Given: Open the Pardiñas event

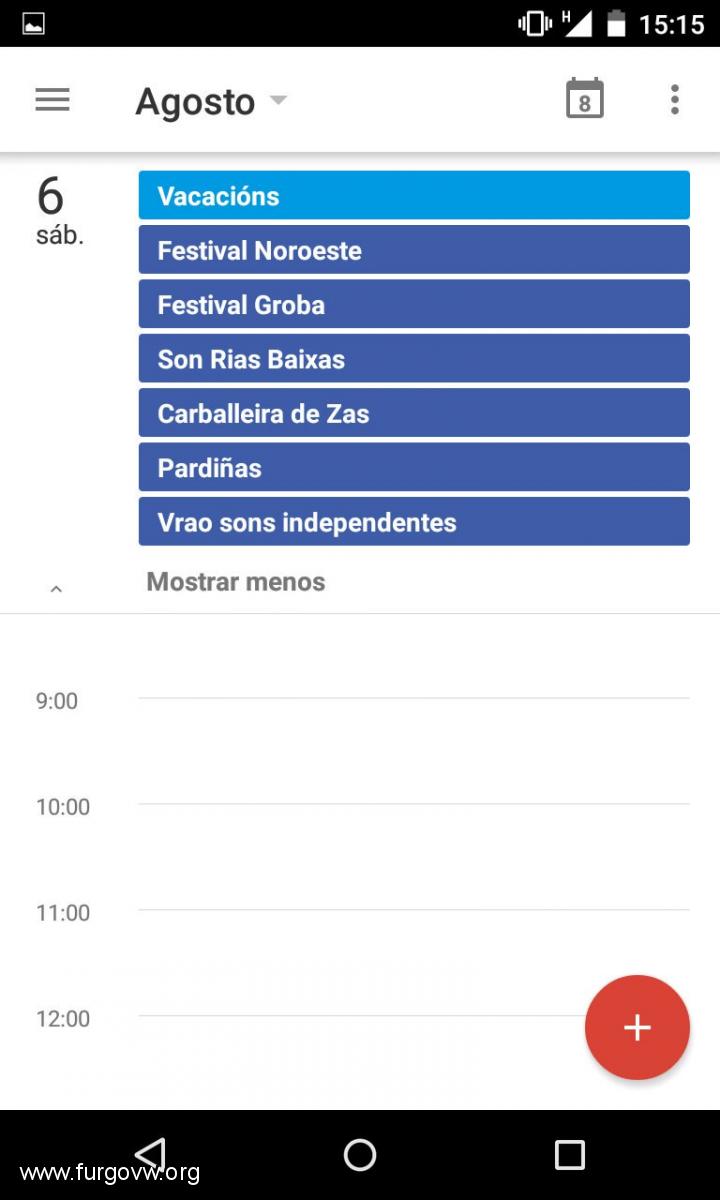Looking at the screenshot, I should [414, 467].
